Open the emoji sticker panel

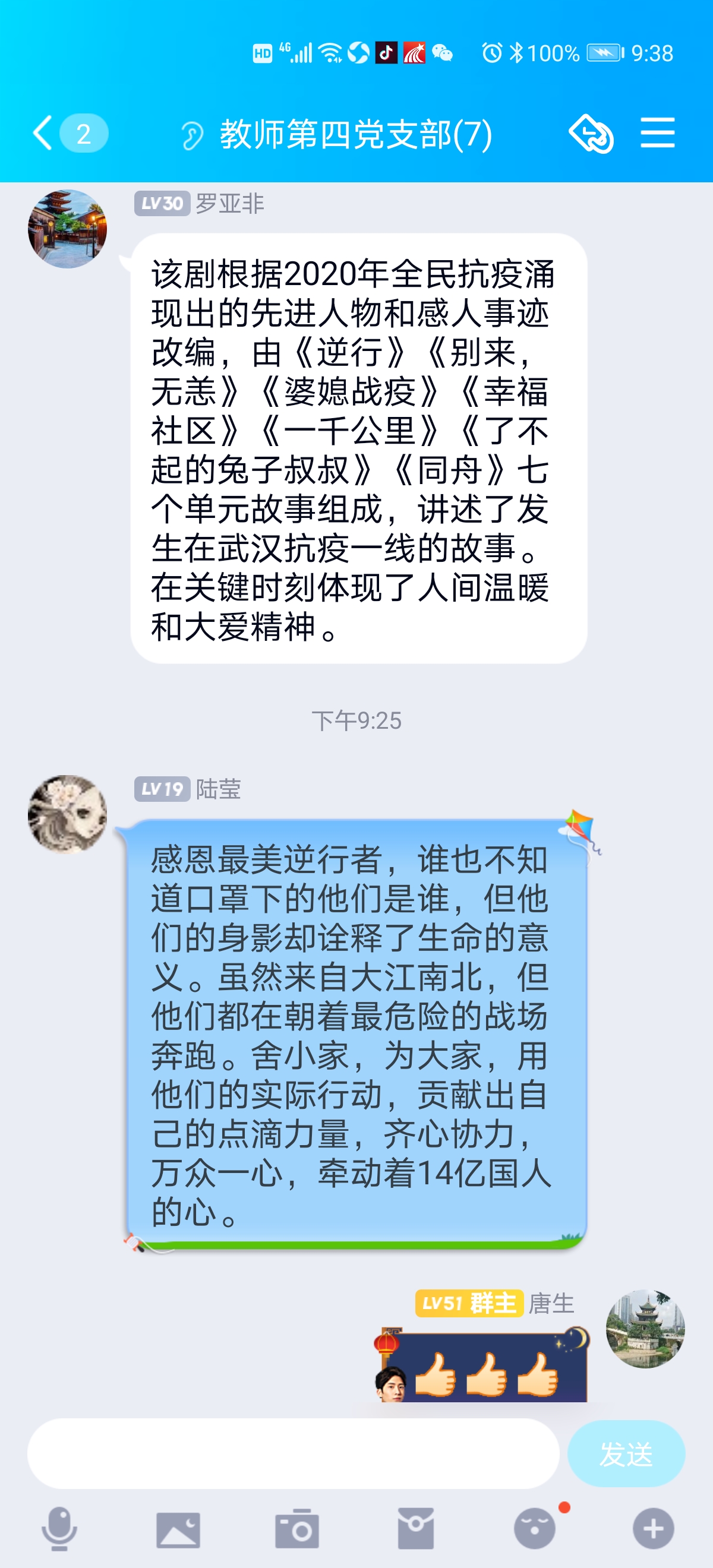click(x=535, y=1528)
